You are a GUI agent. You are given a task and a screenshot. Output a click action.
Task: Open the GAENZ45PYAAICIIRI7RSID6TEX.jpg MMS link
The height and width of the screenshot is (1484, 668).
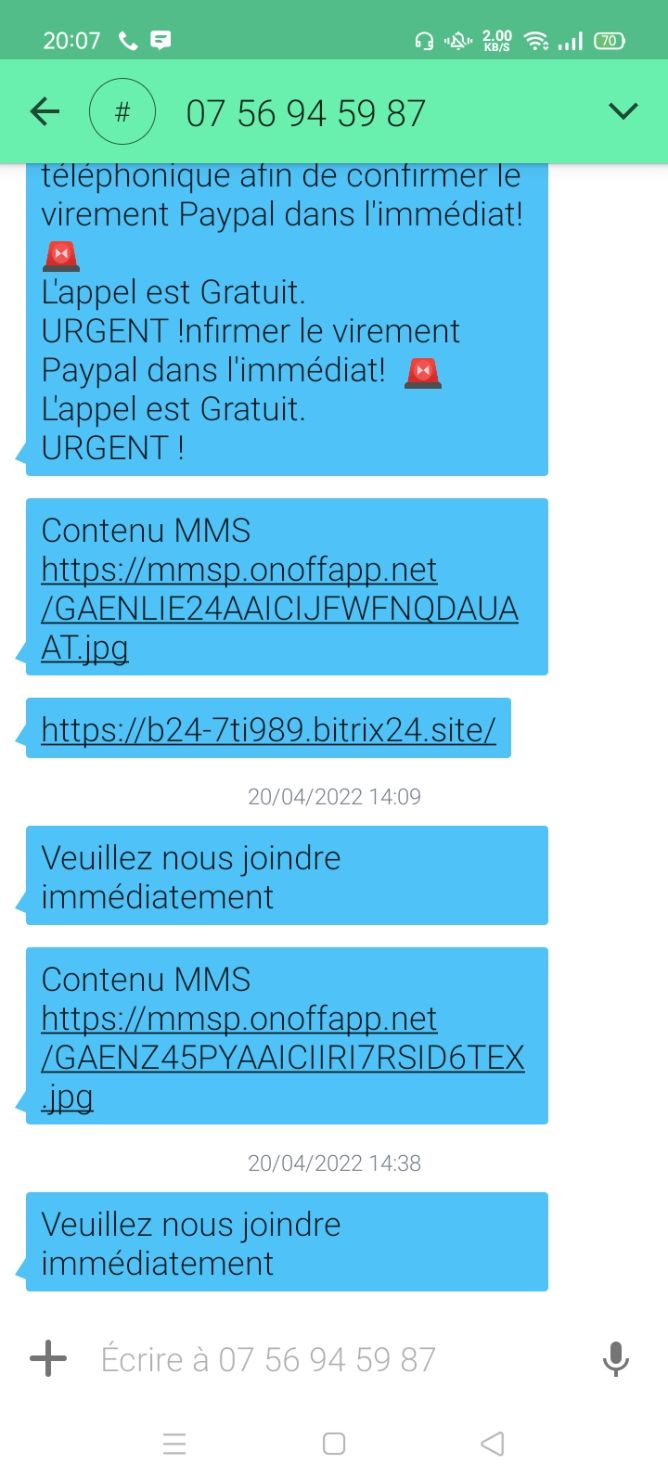pyautogui.click(x=283, y=1058)
